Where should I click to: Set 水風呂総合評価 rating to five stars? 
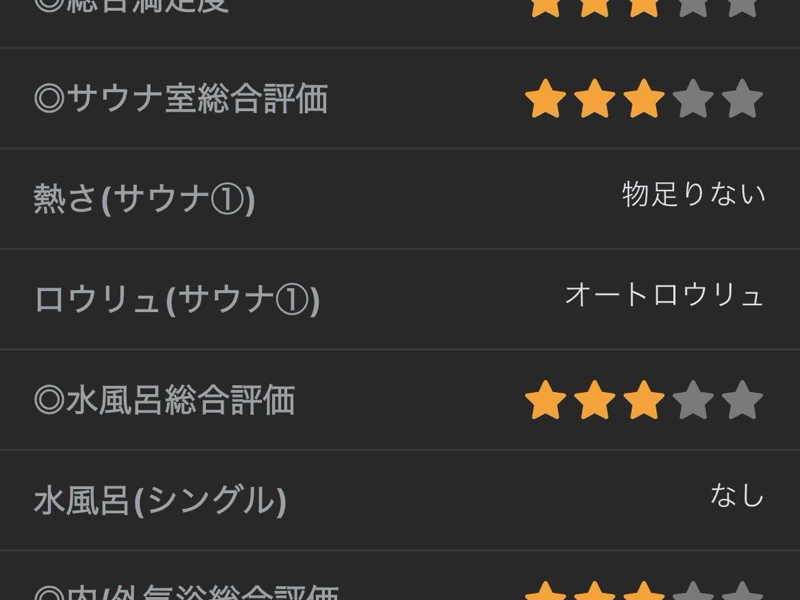[x=741, y=400]
